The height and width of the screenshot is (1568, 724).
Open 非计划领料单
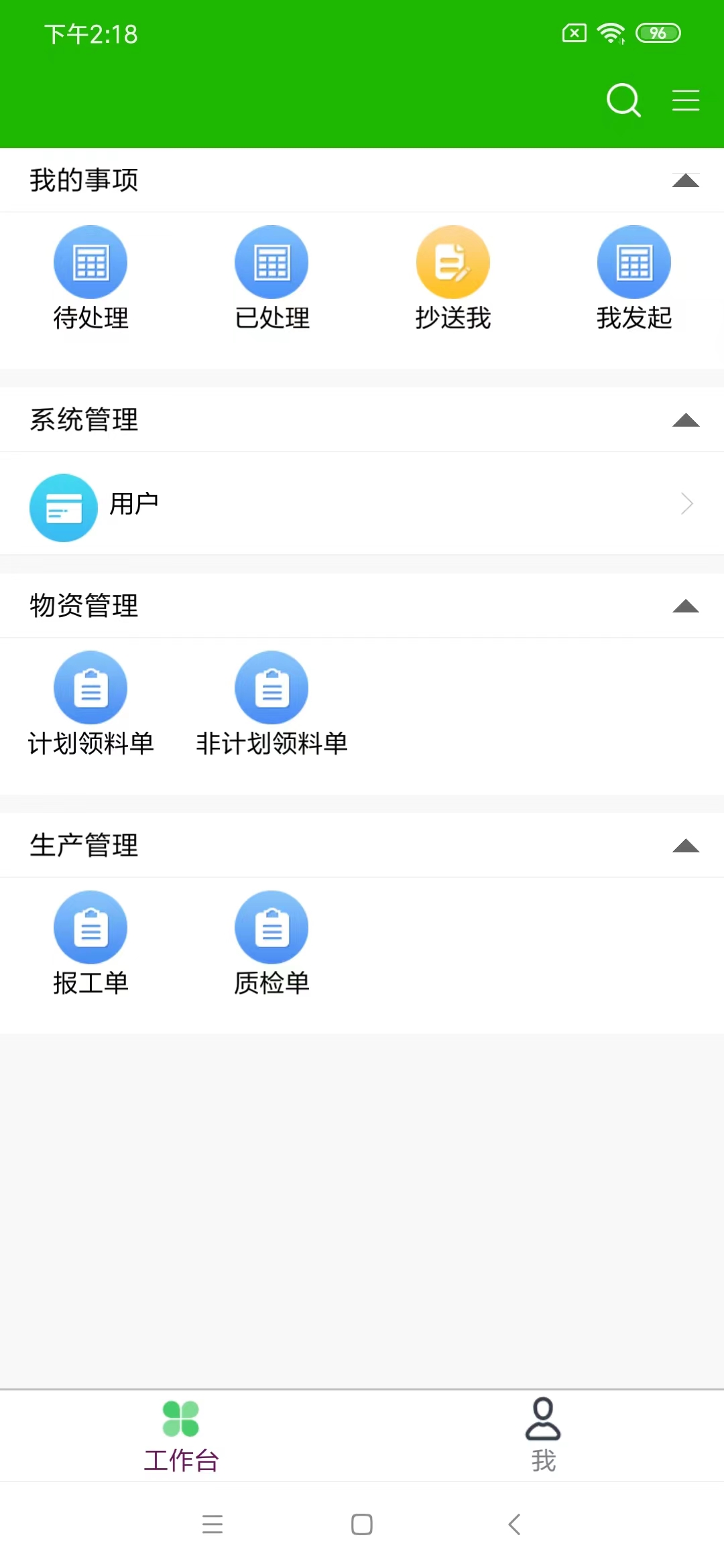[x=271, y=704]
